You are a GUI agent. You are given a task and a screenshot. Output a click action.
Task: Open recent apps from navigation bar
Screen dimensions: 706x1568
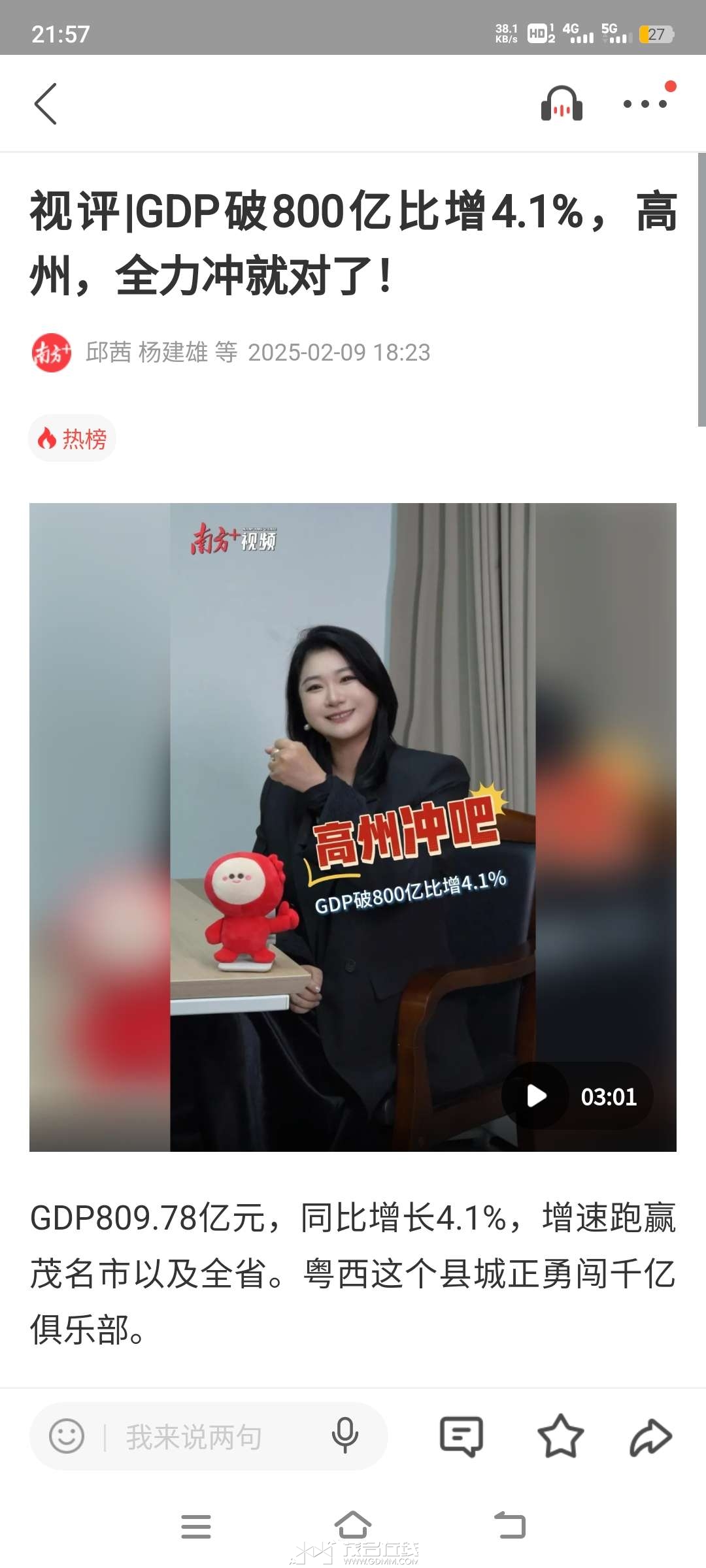click(x=195, y=1527)
